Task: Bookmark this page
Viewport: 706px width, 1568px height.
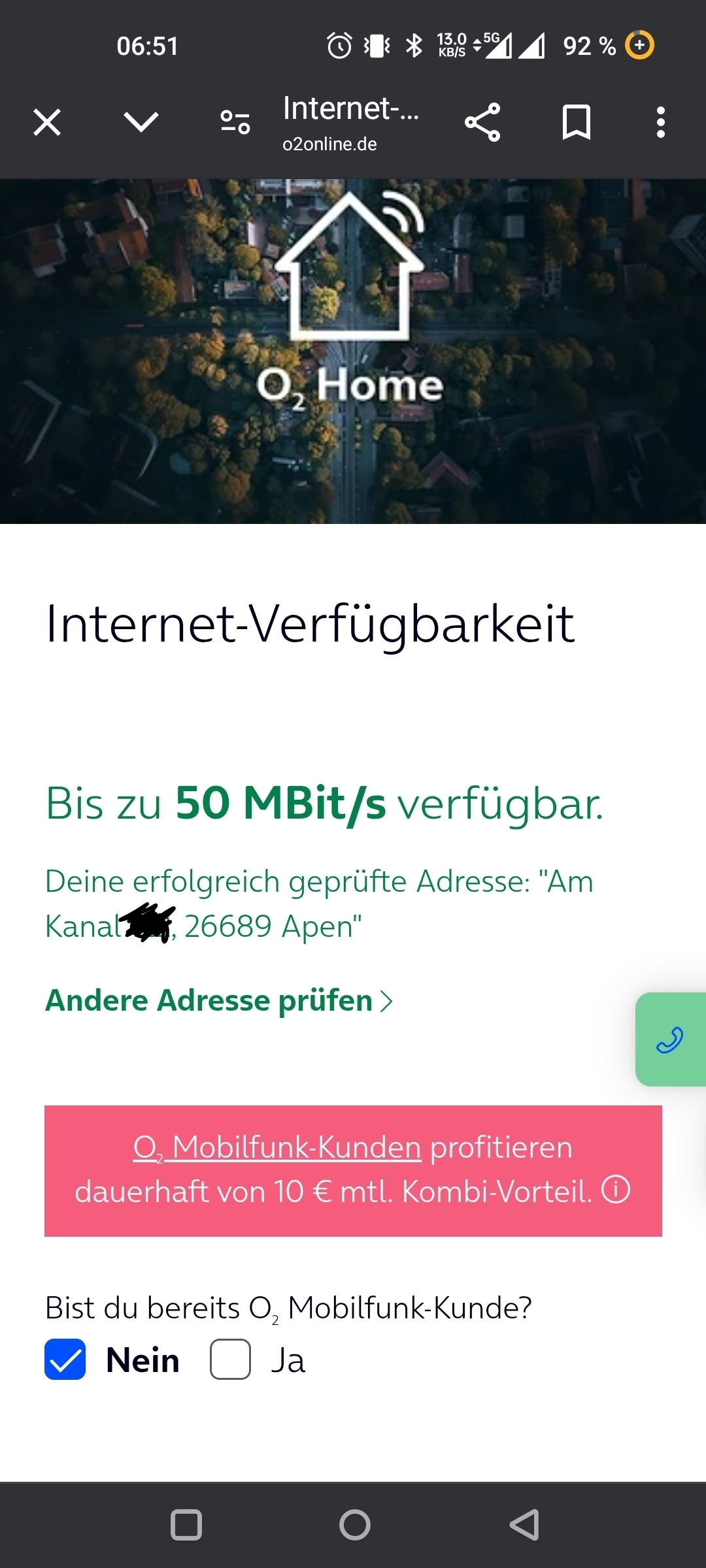Action: pos(577,122)
